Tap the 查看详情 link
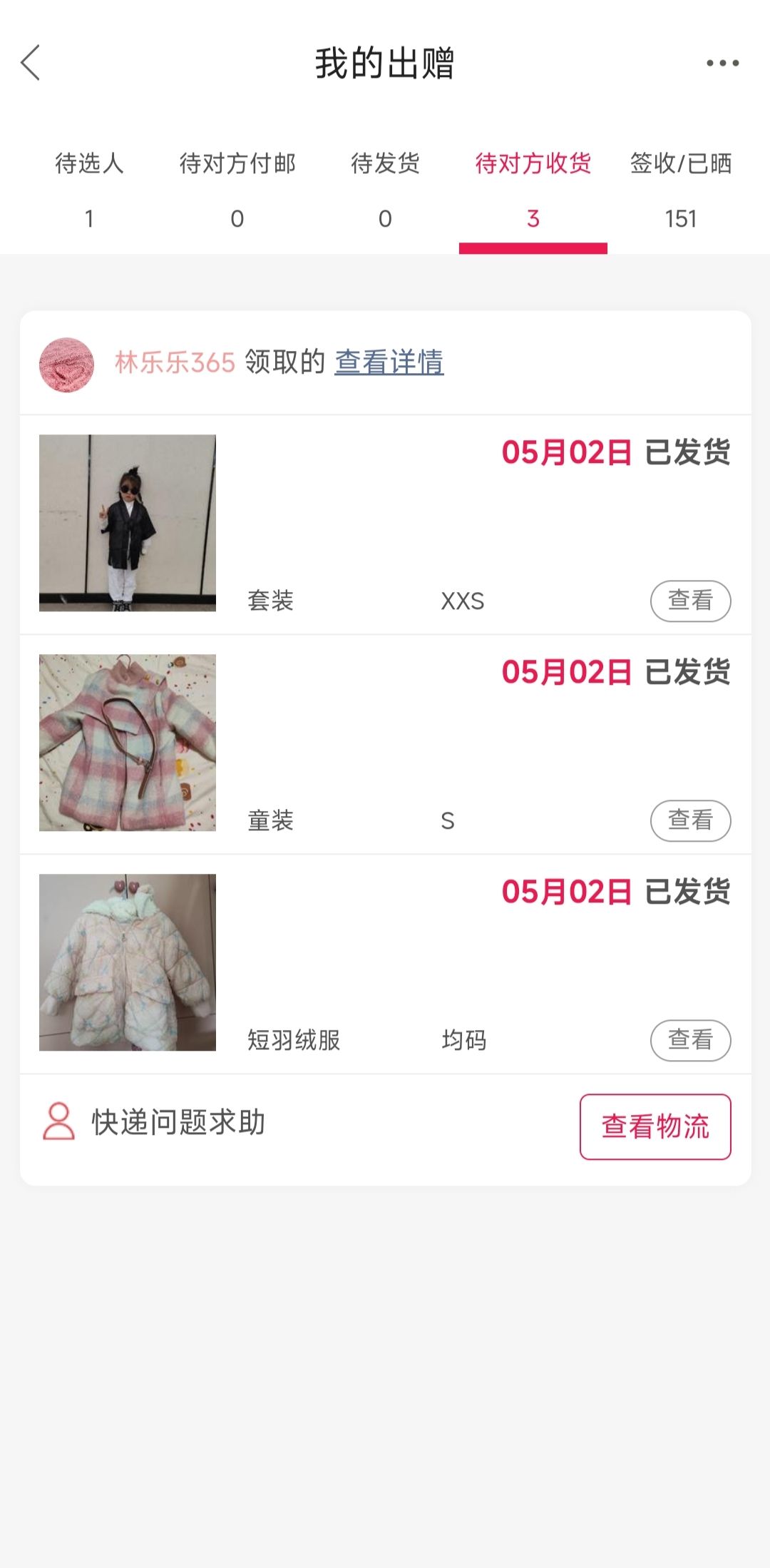The height and width of the screenshot is (1568, 770). coord(389,362)
